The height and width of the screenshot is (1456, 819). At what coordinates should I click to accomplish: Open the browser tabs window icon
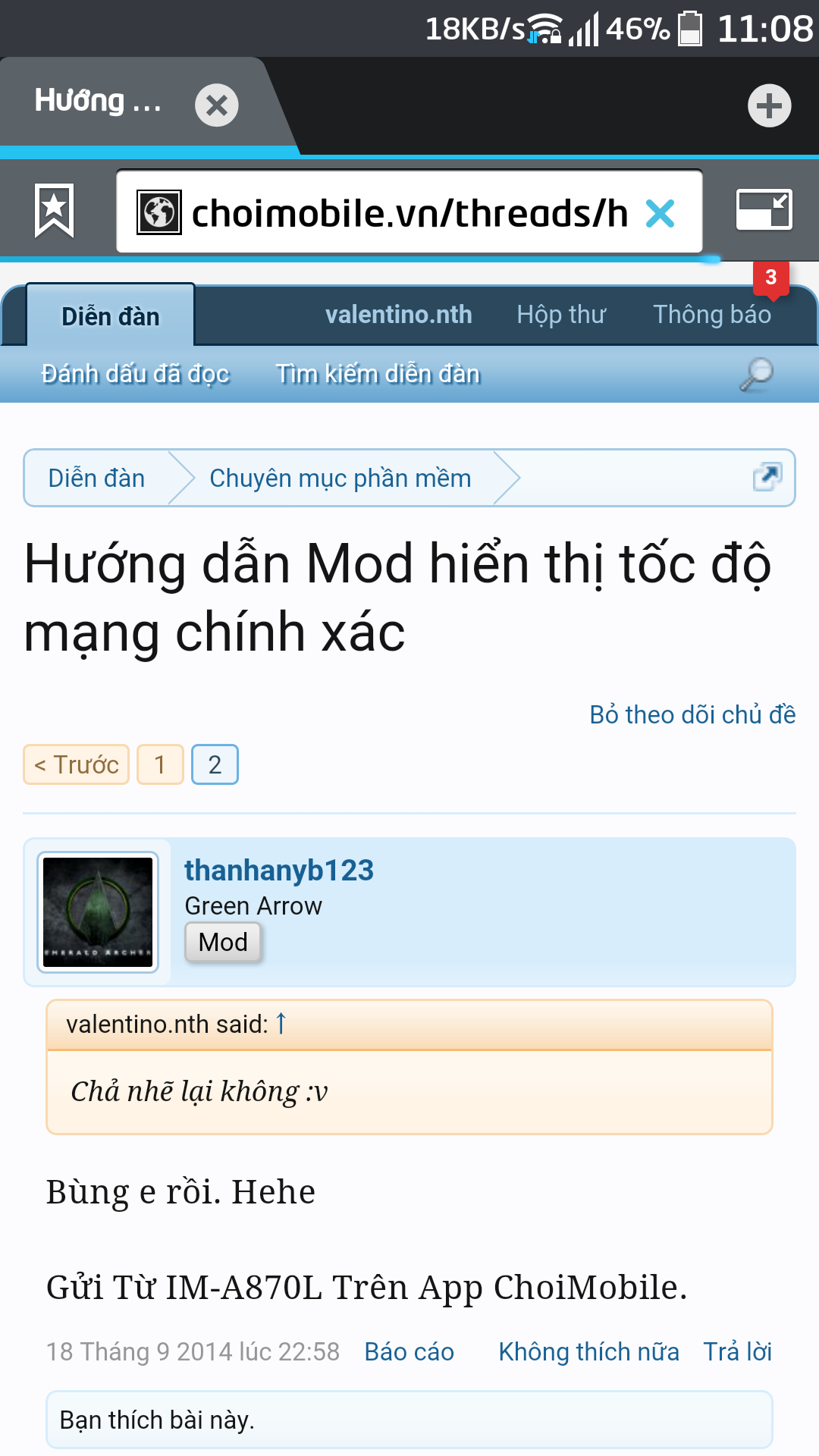click(x=764, y=210)
